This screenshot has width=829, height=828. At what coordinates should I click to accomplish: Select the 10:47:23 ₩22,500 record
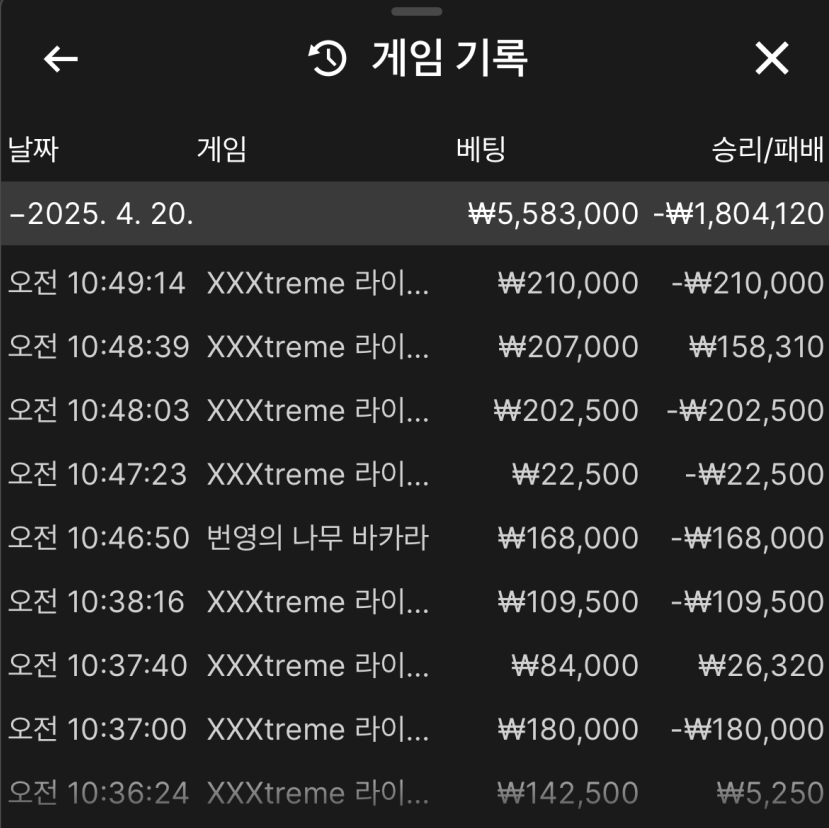pos(414,474)
